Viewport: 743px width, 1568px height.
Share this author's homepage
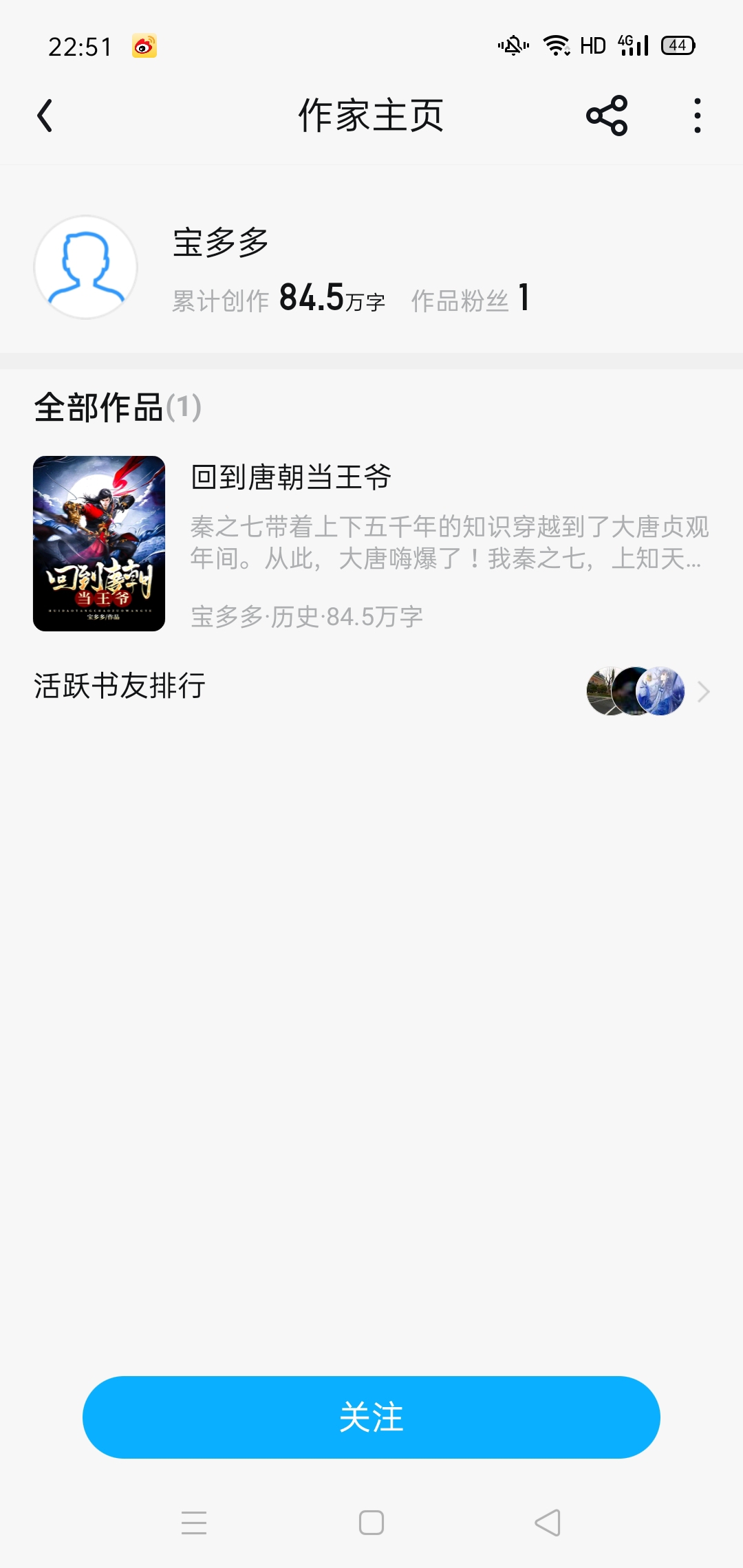[606, 116]
